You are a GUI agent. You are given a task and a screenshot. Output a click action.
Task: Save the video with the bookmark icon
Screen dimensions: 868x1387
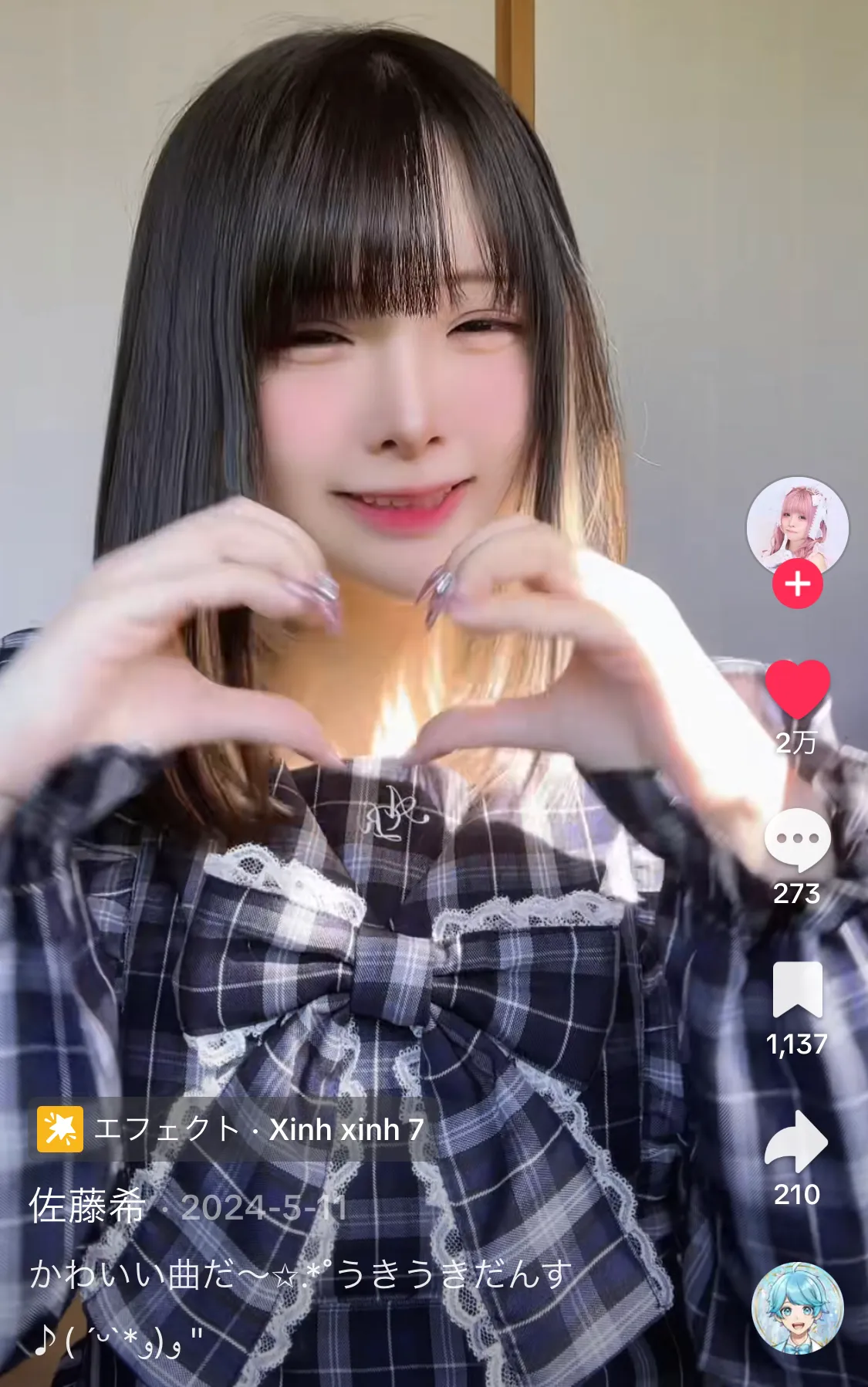[797, 990]
